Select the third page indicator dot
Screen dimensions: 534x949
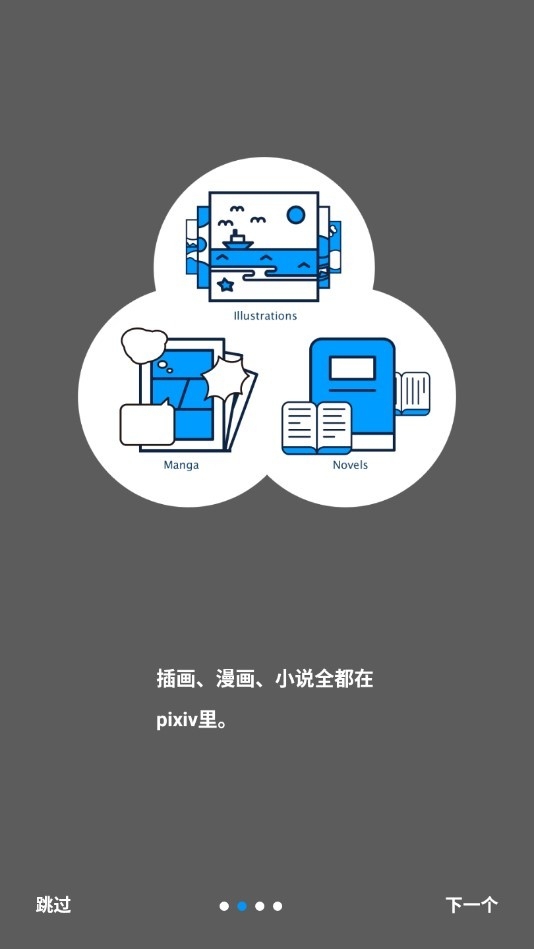(260, 906)
